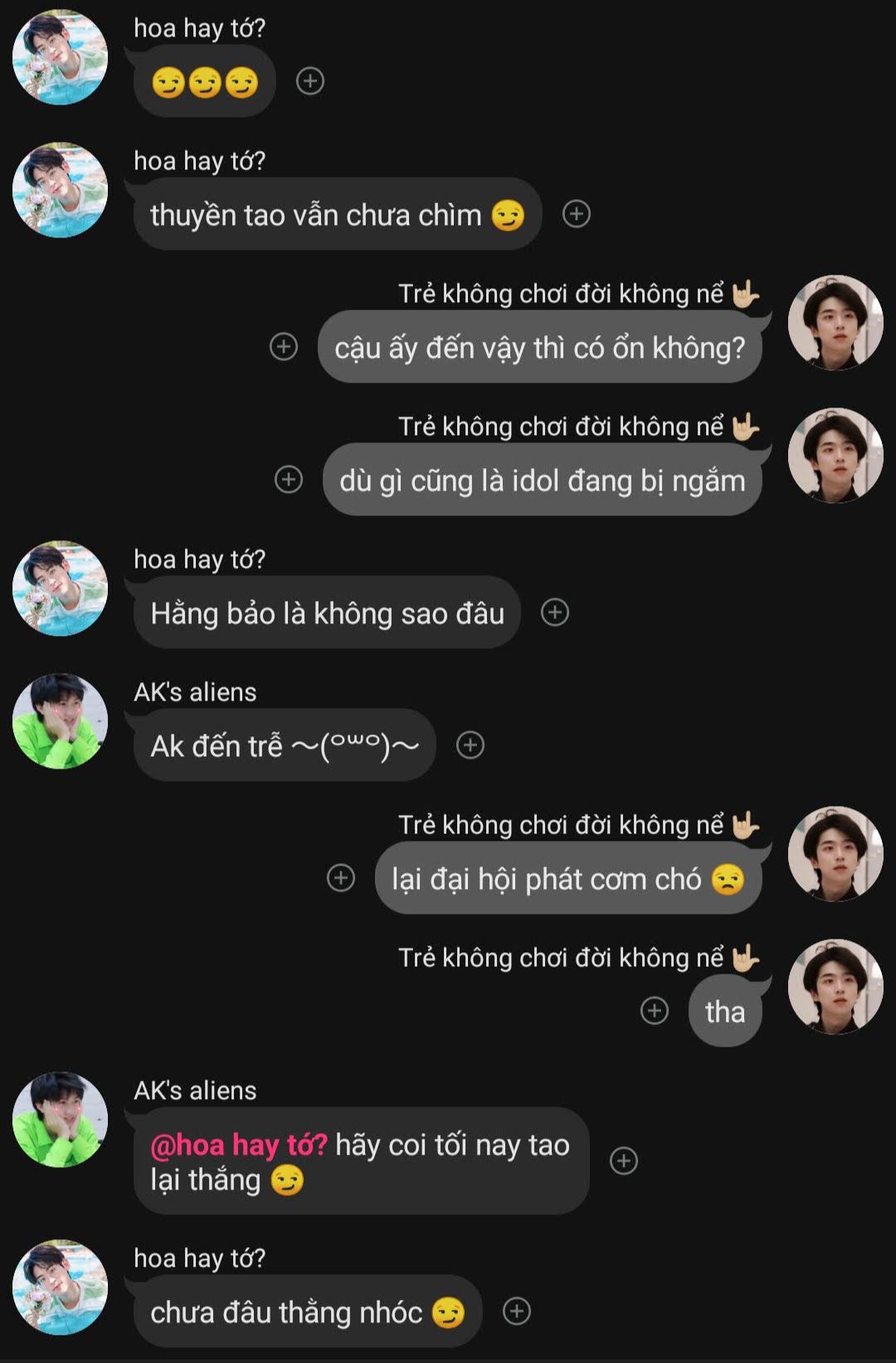
Task: React to 'chưa đâu thằng nhóc' message
Action: 517,1311
